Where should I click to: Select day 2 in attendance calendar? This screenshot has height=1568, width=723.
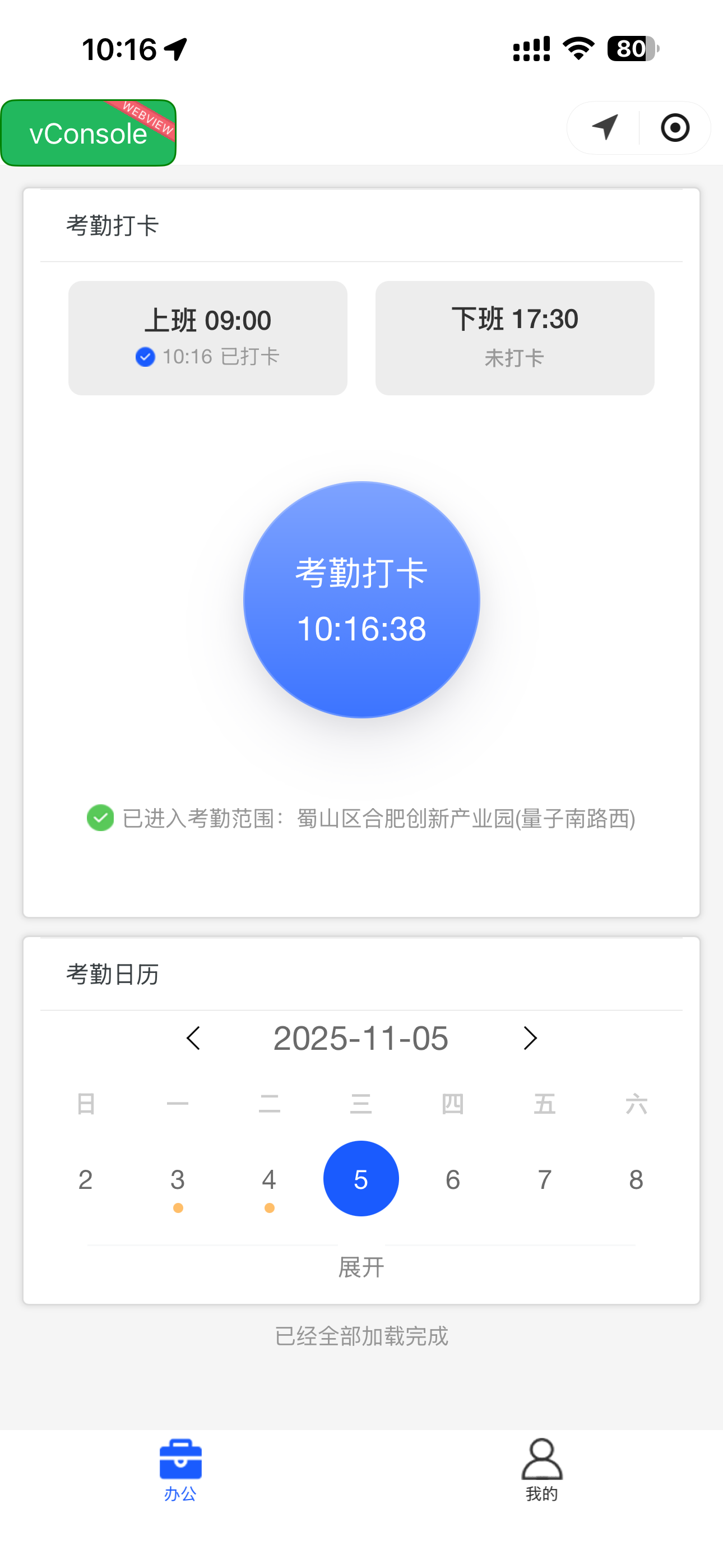pos(86,1180)
